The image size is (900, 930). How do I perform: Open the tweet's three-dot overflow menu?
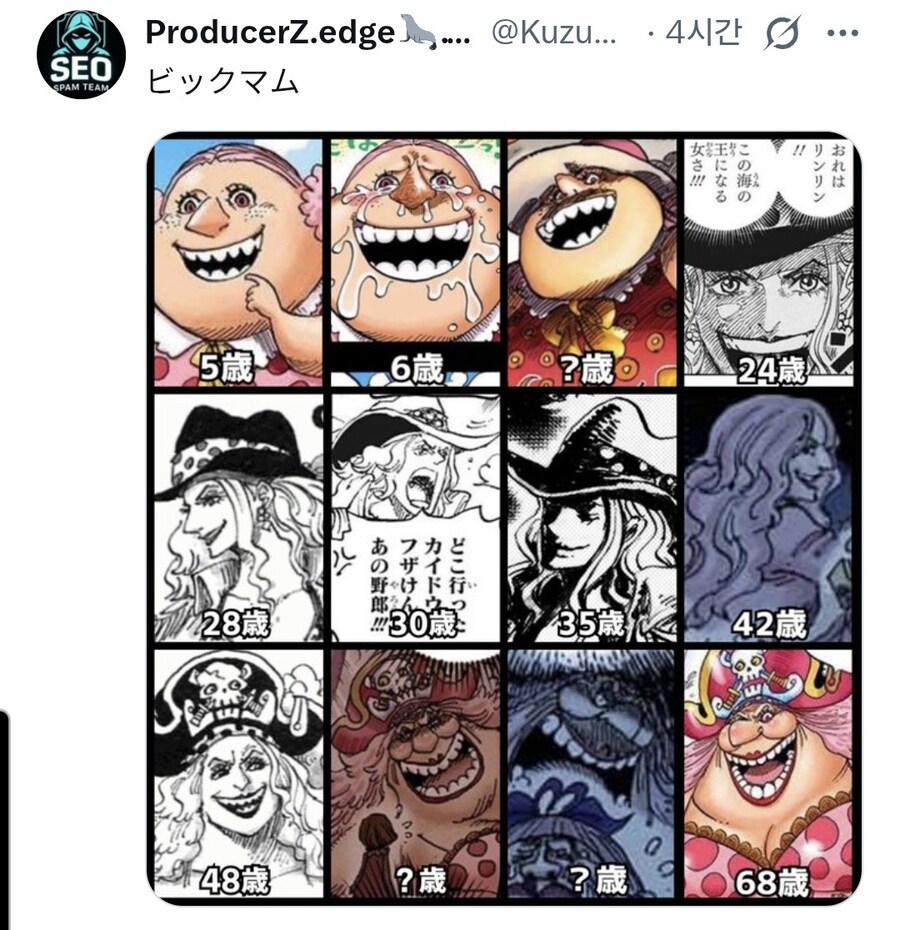click(842, 33)
